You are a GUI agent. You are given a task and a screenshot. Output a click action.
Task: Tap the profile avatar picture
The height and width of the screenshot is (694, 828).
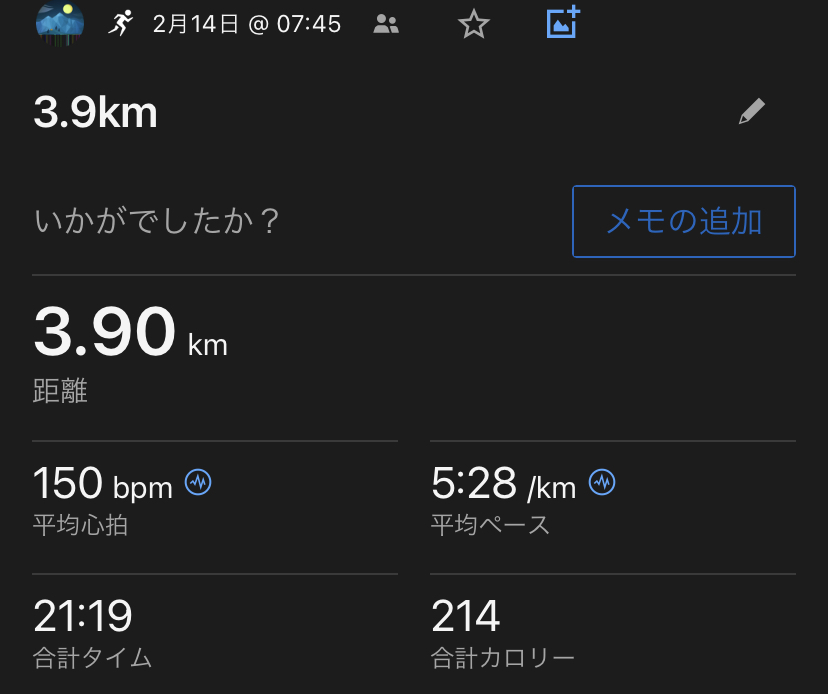click(x=60, y=22)
